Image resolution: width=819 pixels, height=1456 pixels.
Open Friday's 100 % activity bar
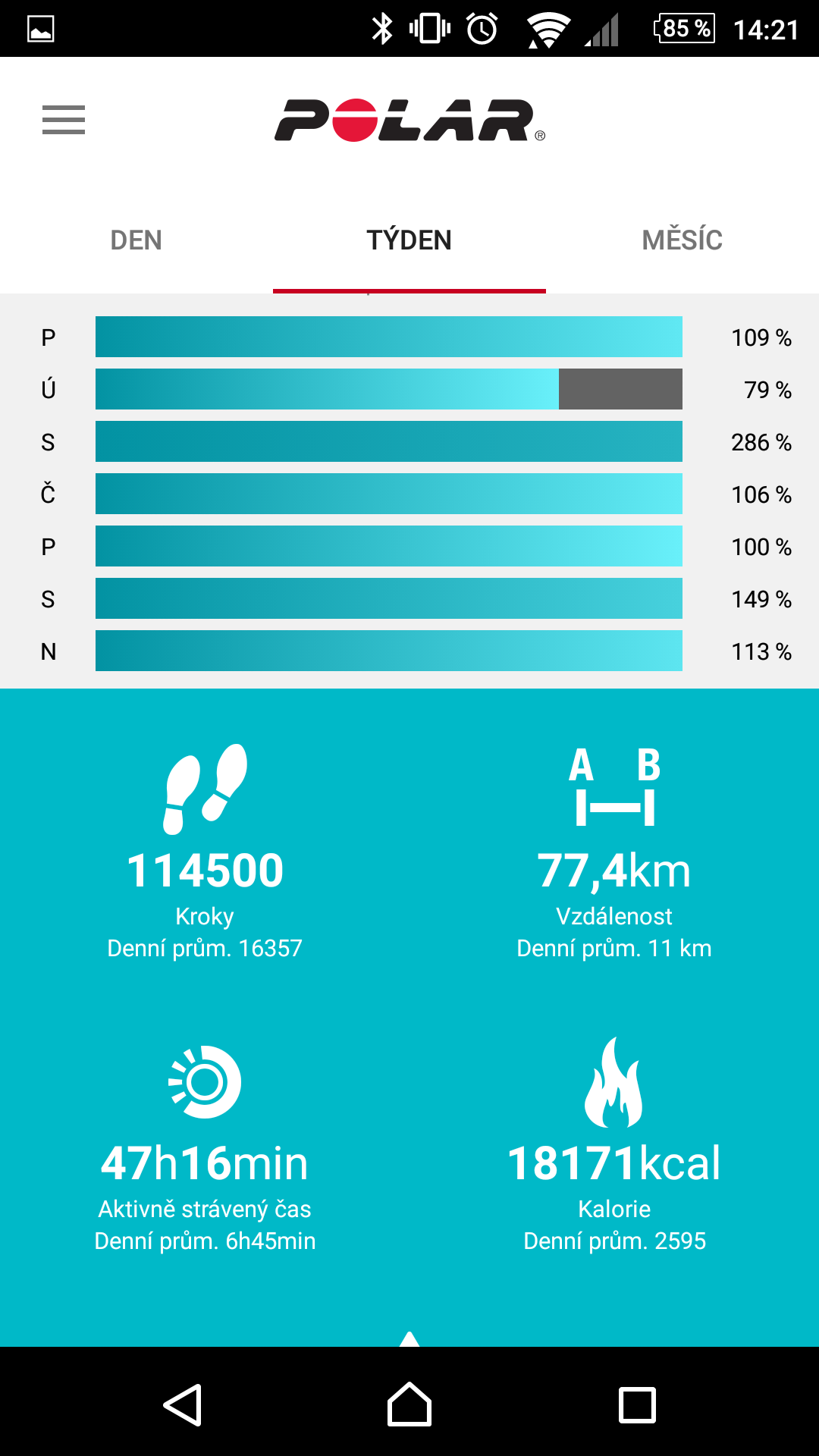click(389, 546)
